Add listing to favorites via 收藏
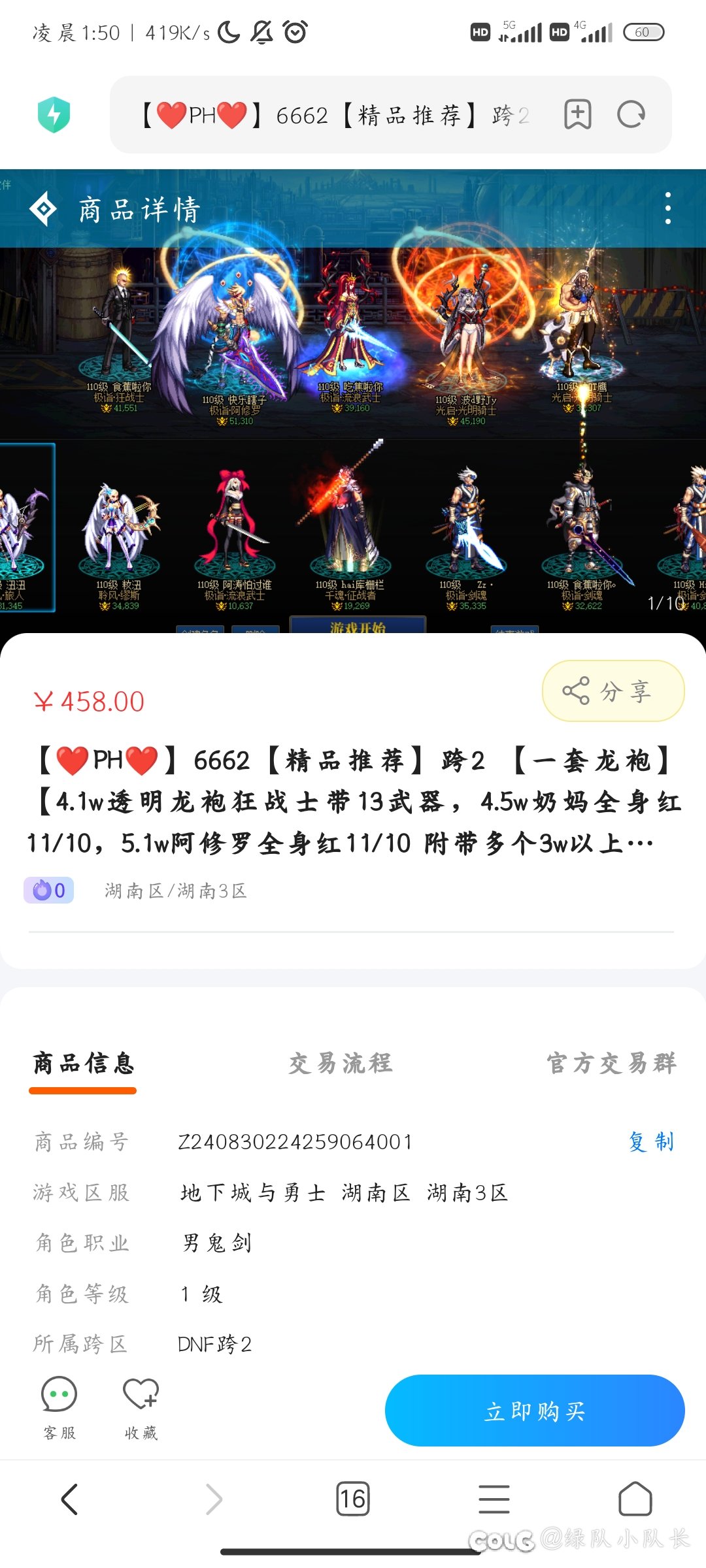 141,1409
